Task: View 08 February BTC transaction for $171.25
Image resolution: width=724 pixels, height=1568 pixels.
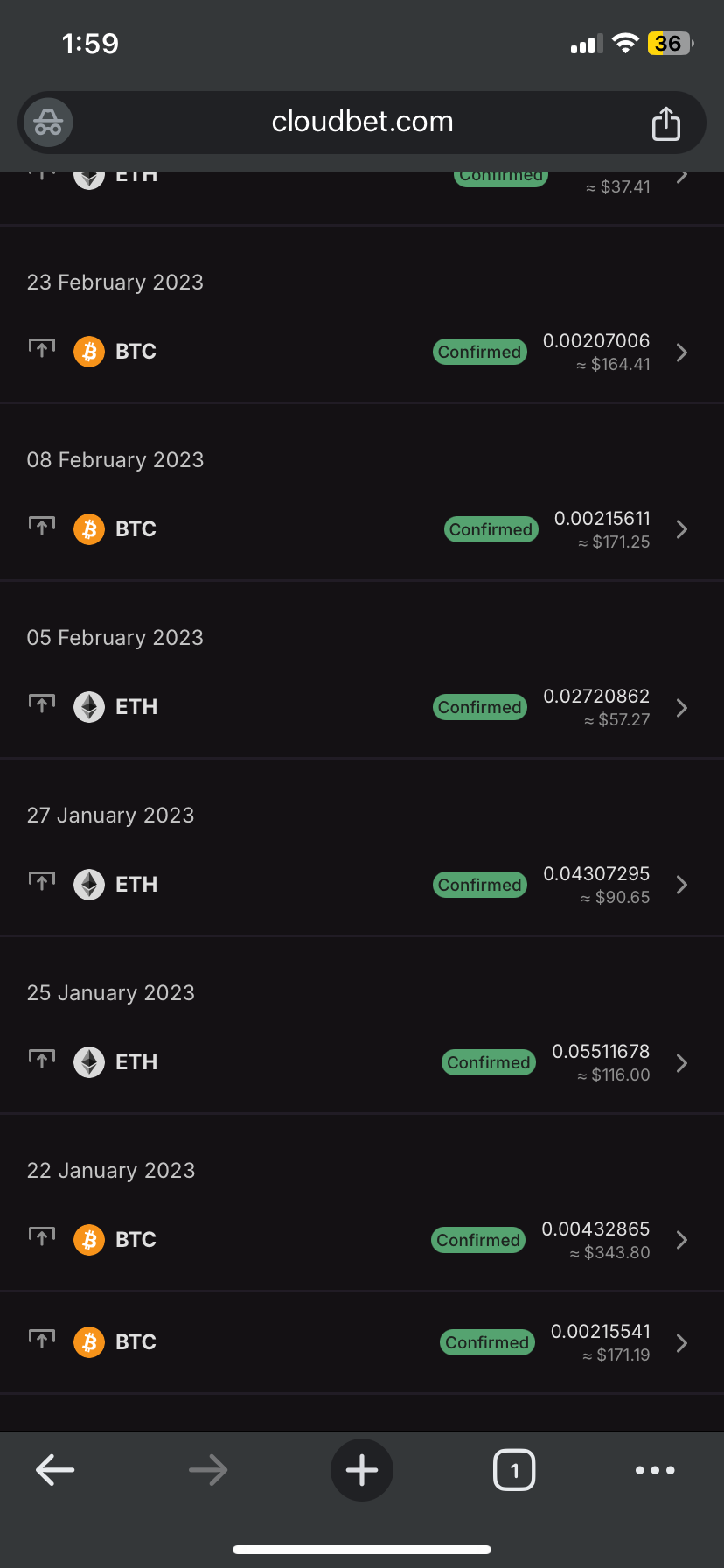Action: (362, 529)
